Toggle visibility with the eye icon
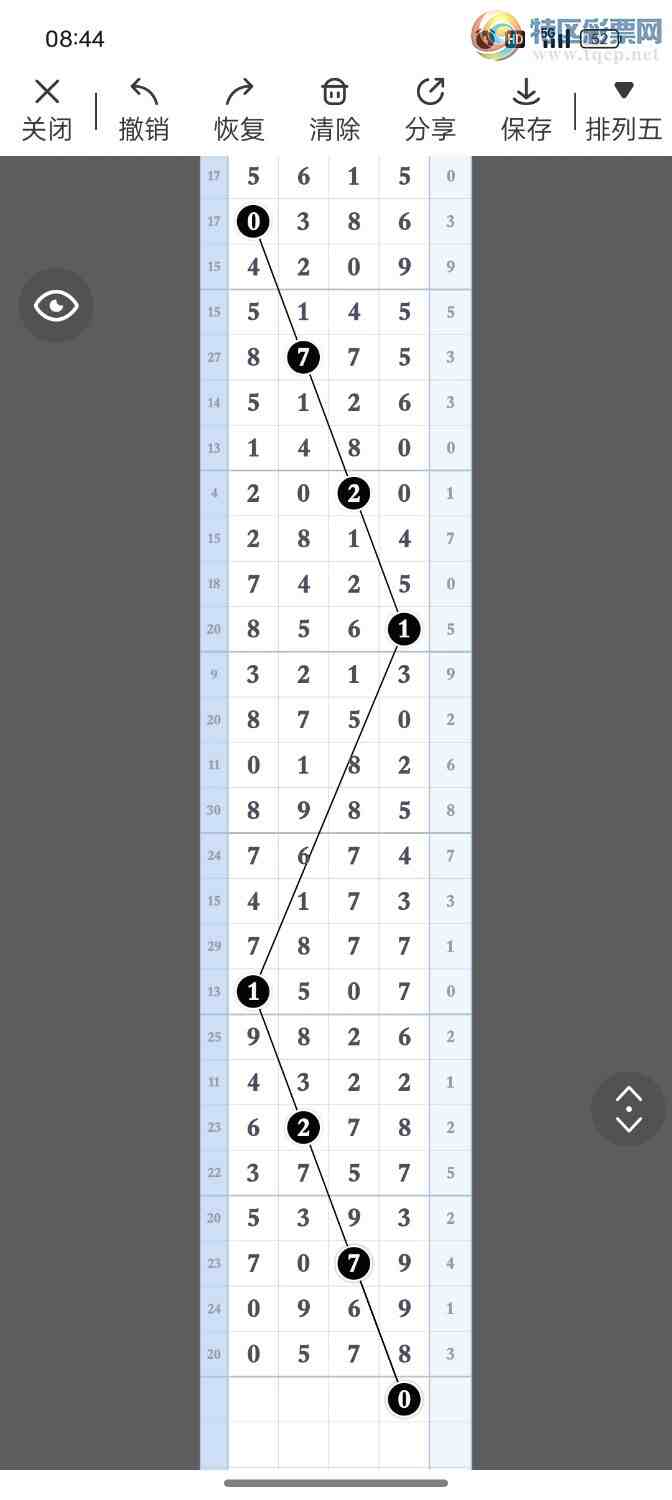The image size is (672, 1500). (x=56, y=305)
